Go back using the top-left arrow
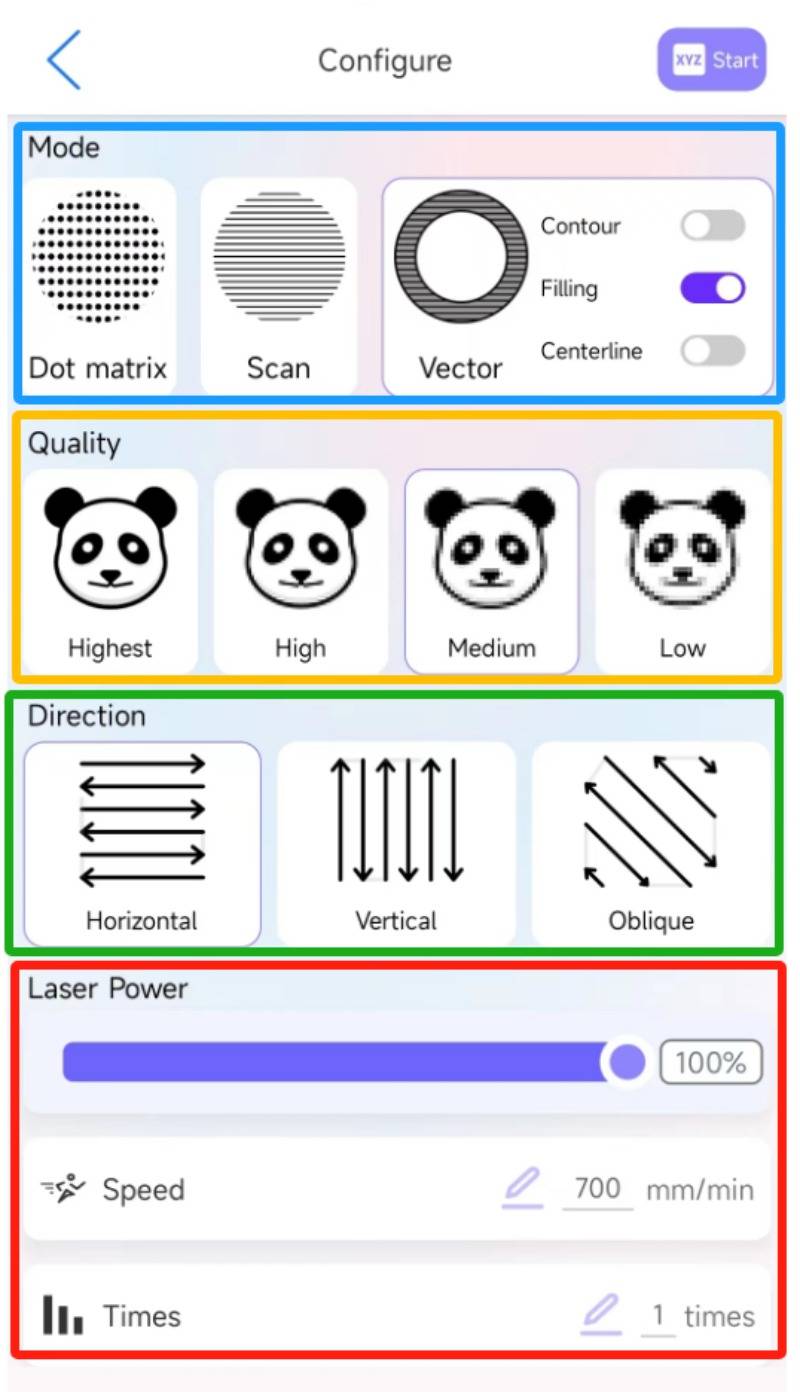This screenshot has height=1392, width=800. (63, 60)
